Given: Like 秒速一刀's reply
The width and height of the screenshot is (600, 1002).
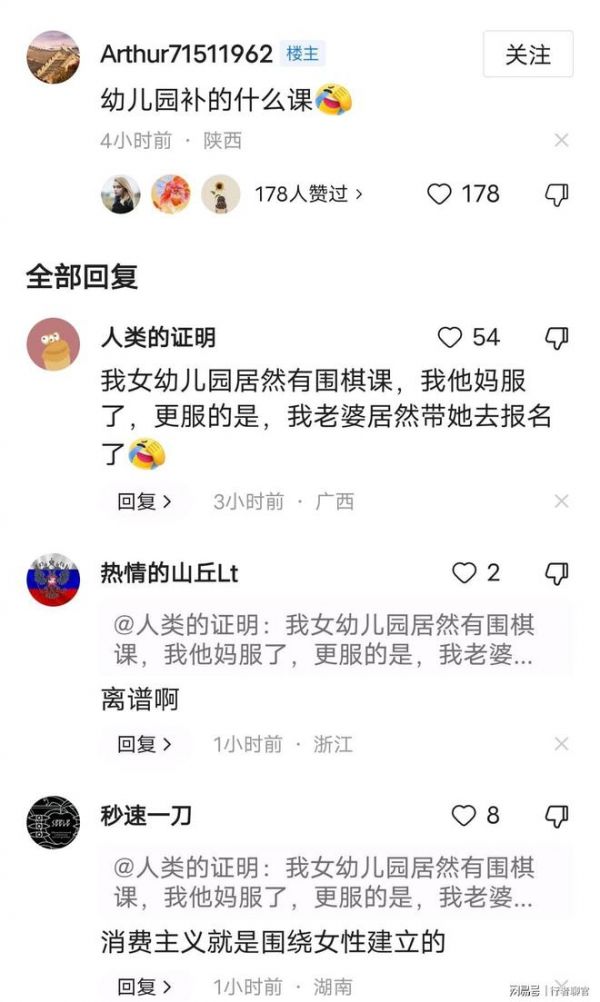Looking at the screenshot, I should pyautogui.click(x=464, y=816).
